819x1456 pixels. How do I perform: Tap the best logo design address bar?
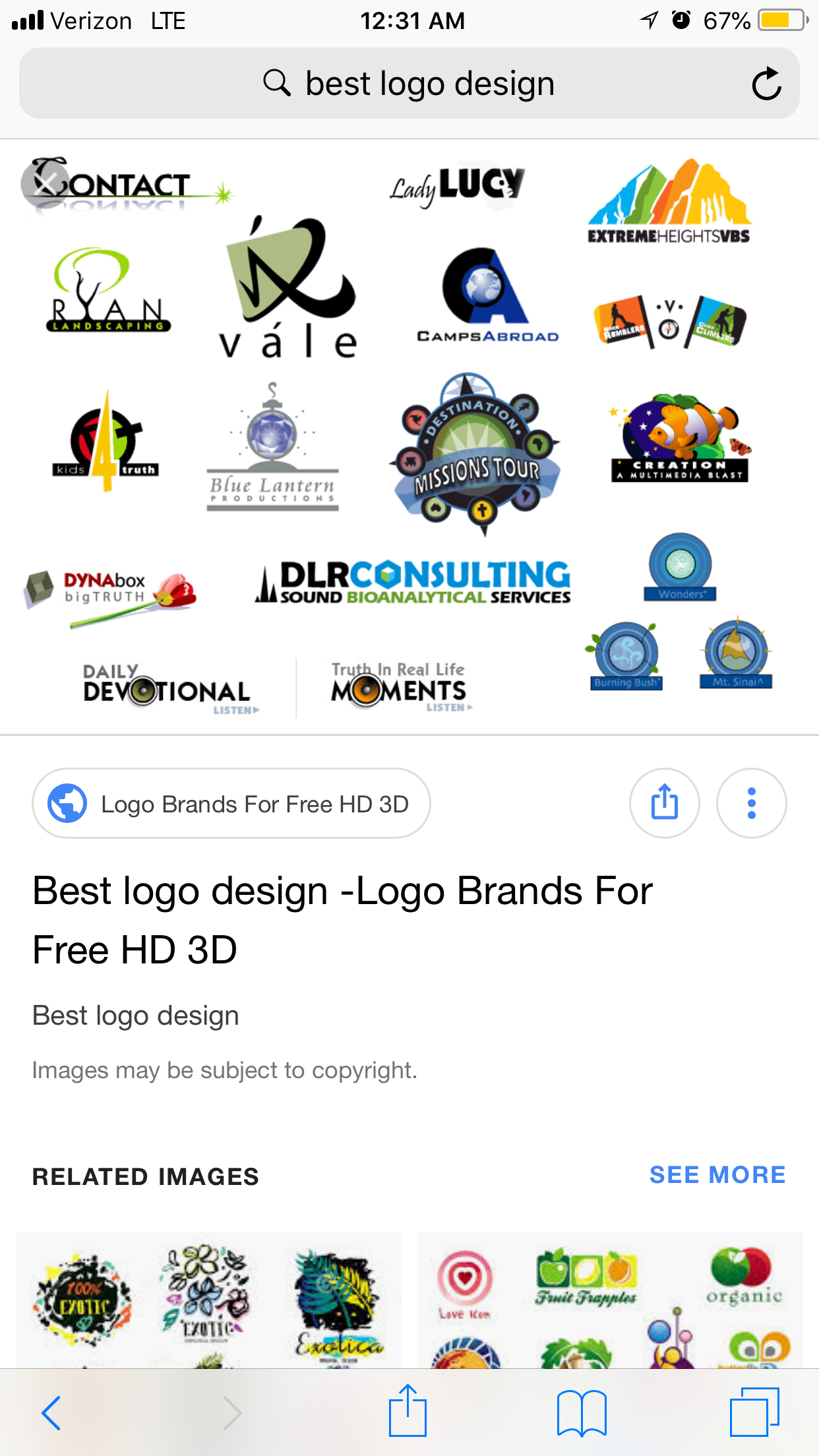coord(409,84)
